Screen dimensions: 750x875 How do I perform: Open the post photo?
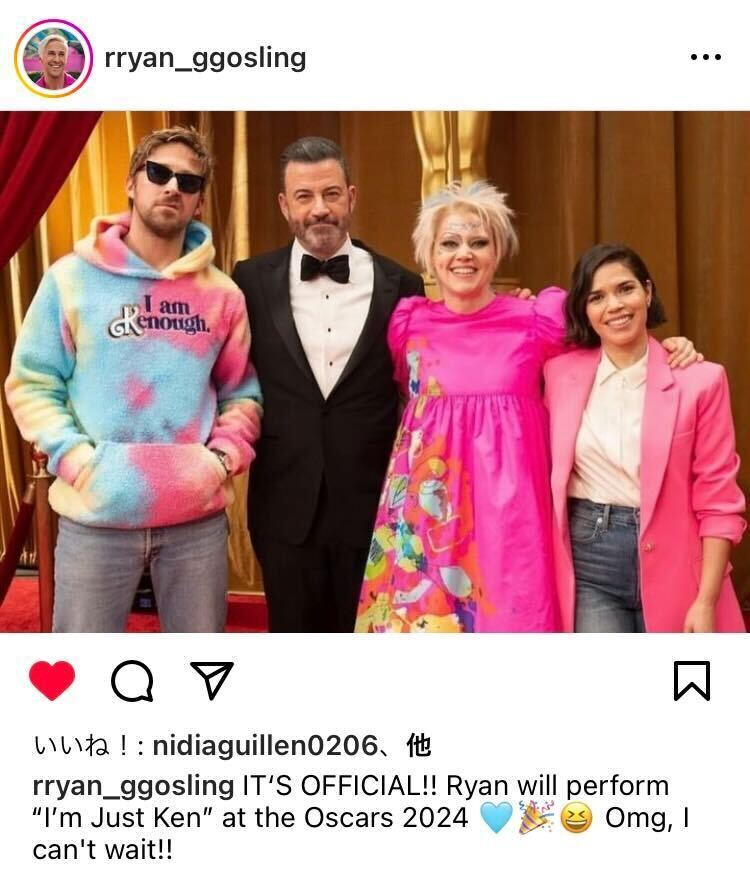tap(375, 372)
